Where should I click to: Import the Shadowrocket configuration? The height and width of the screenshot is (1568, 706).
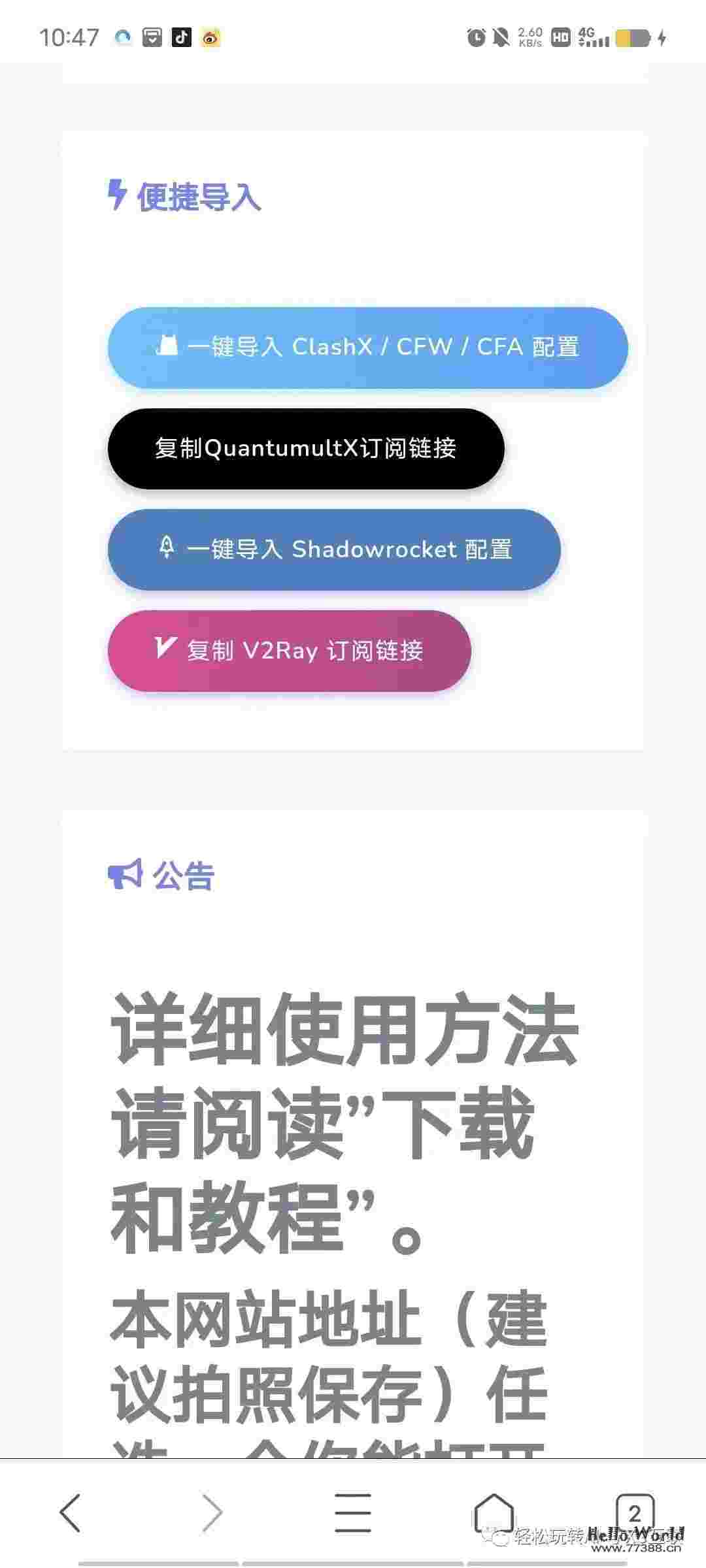(333, 549)
